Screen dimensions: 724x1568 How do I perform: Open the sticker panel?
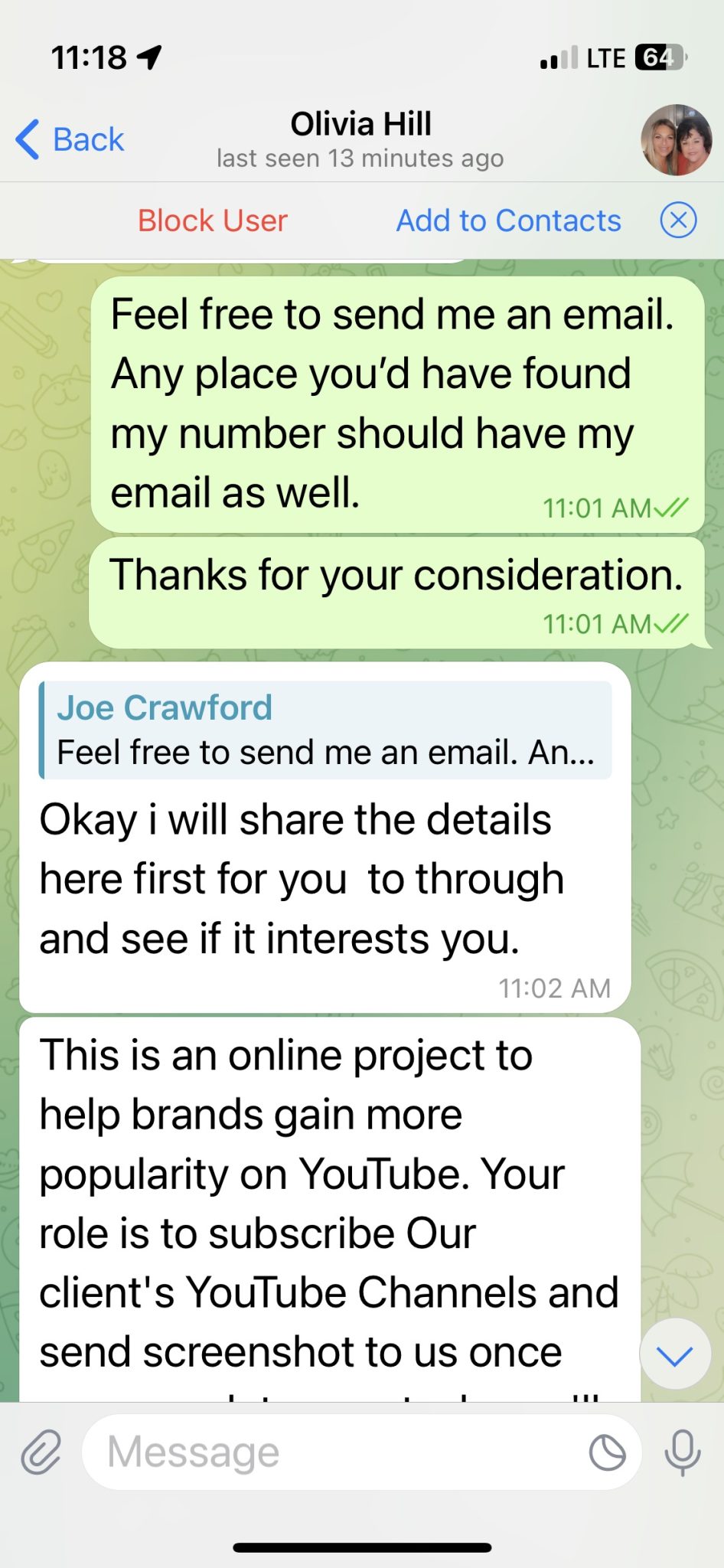click(x=607, y=1452)
